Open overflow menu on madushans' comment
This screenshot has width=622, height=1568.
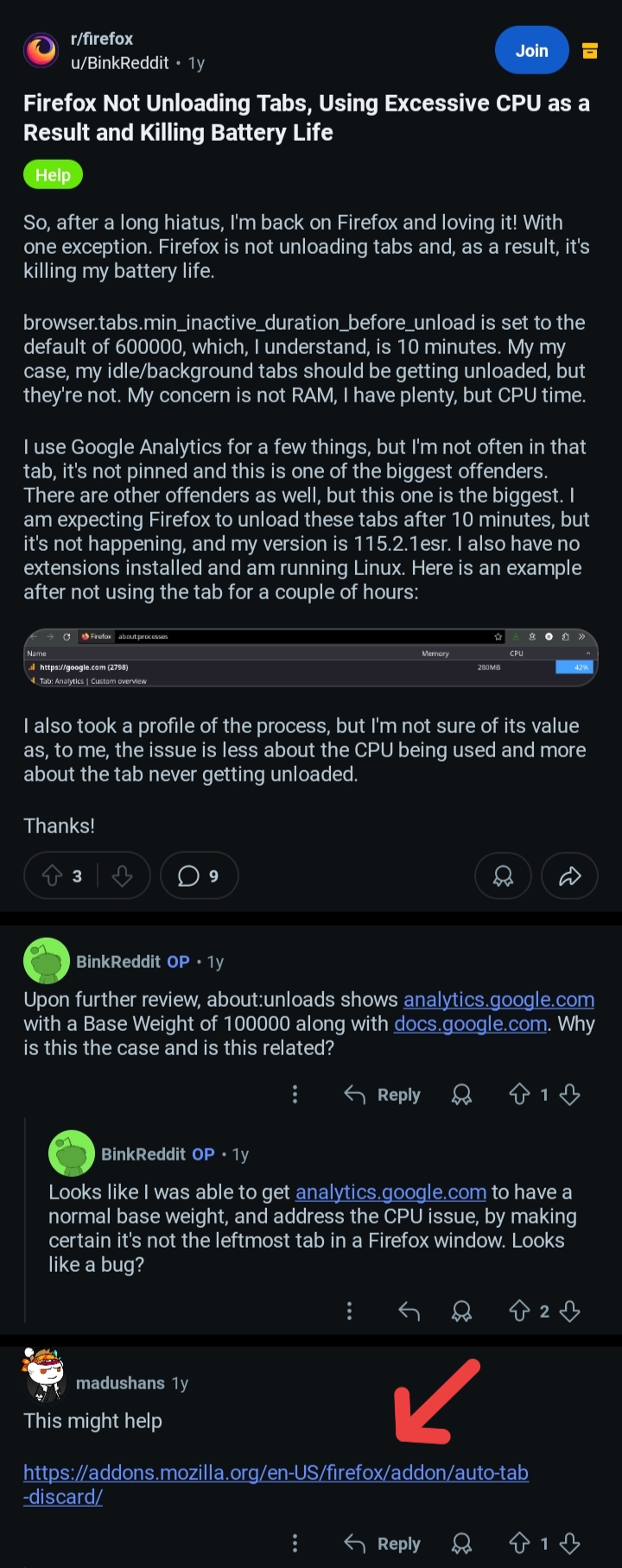tap(295, 1543)
